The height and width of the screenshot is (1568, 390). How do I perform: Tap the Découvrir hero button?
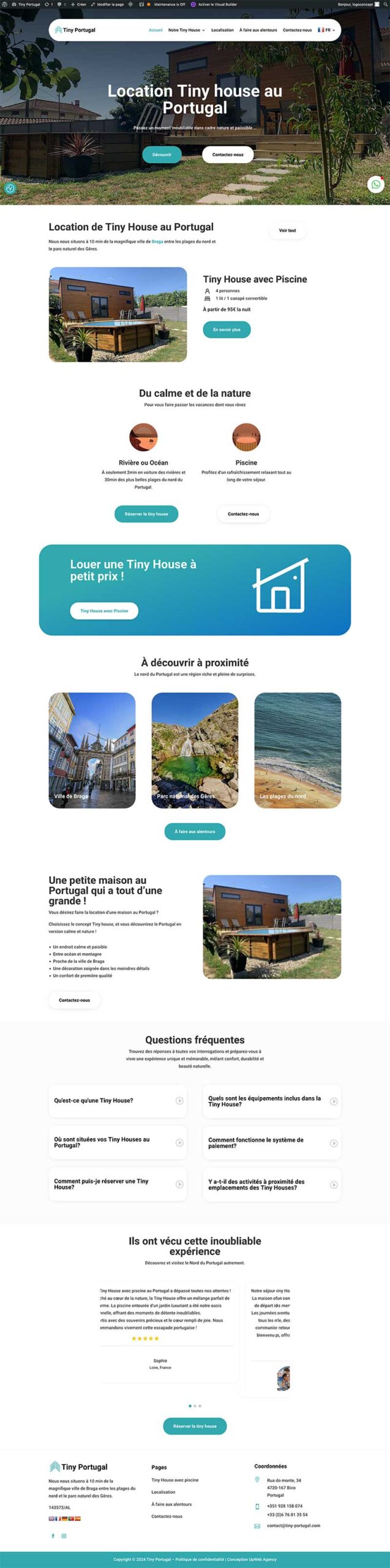(x=162, y=154)
